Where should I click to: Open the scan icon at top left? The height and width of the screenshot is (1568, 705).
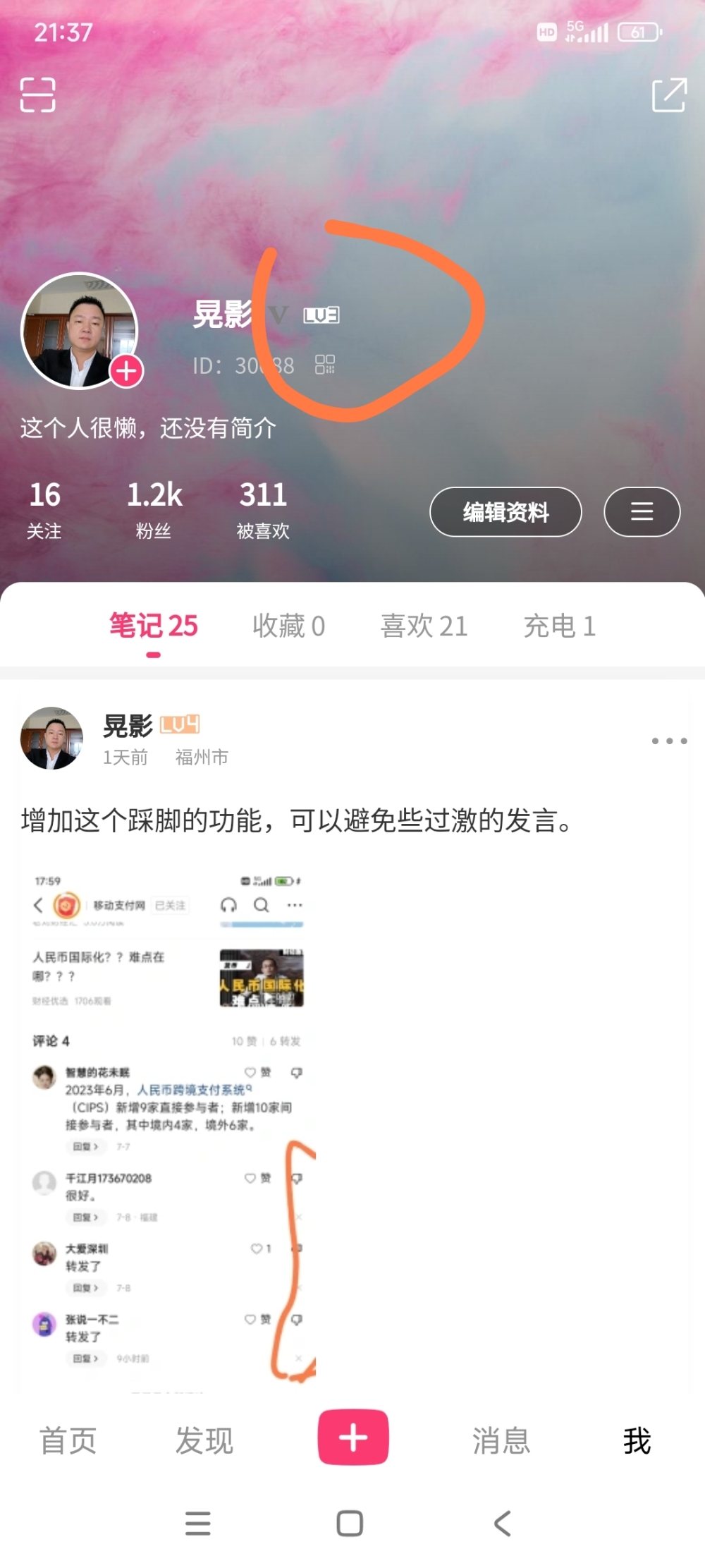pyautogui.click(x=37, y=95)
